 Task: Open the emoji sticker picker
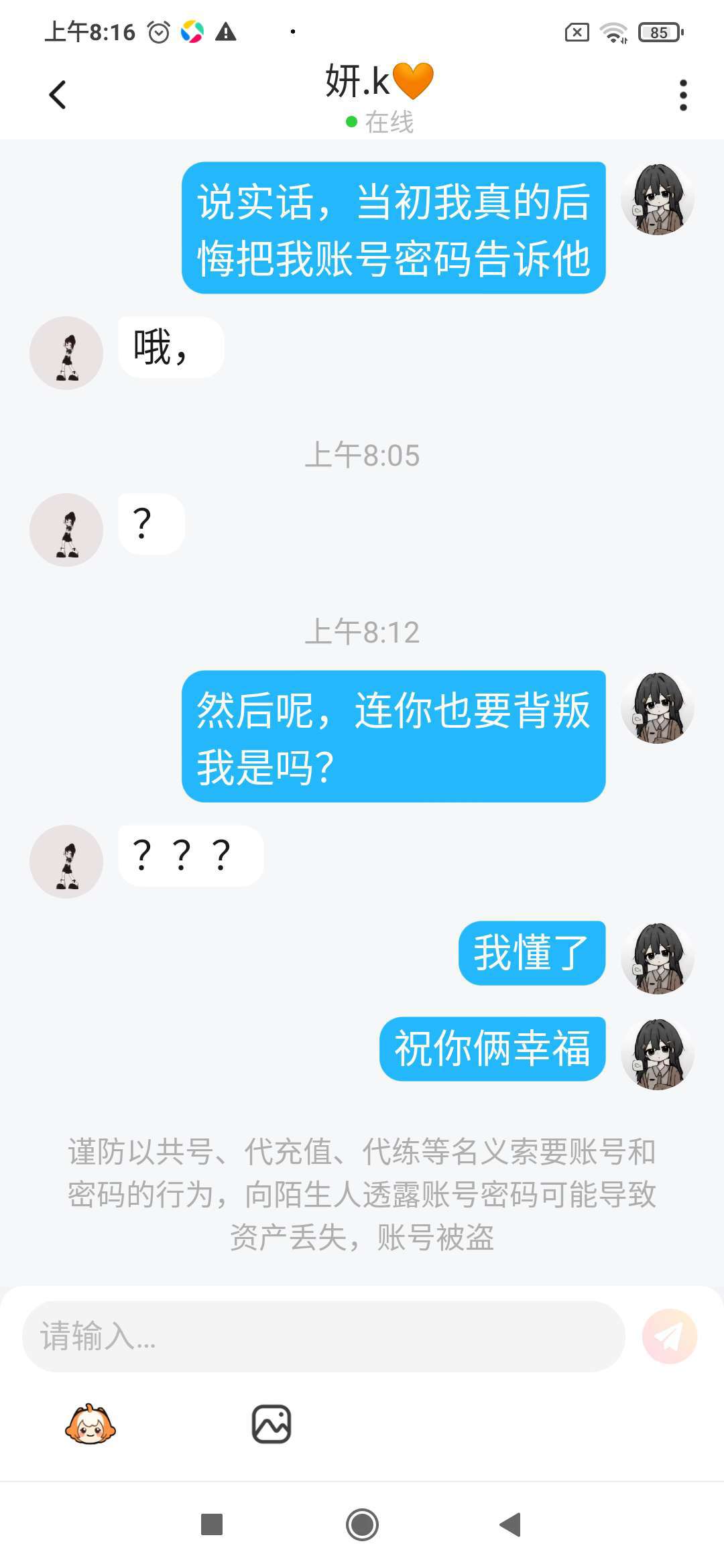coord(90,1424)
